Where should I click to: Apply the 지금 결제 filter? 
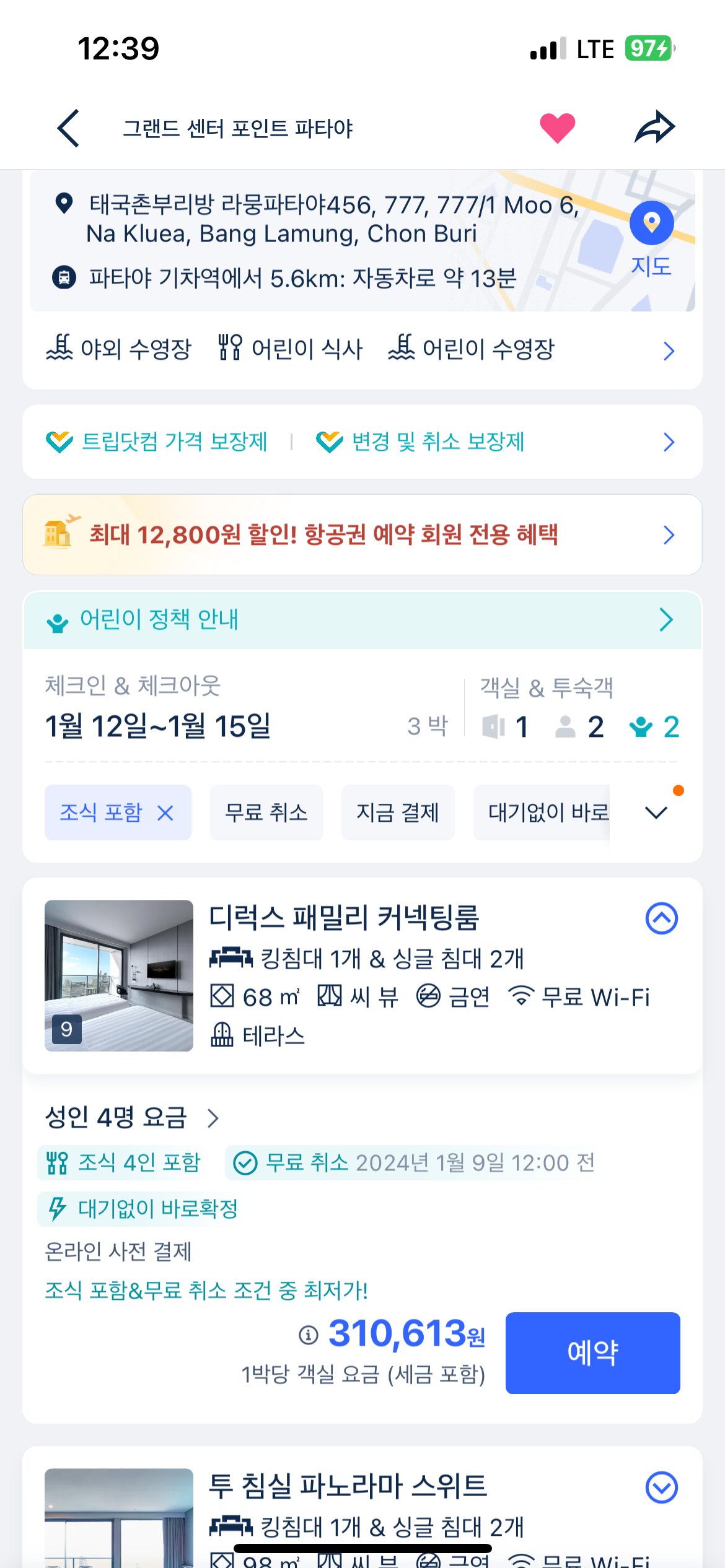click(x=397, y=812)
